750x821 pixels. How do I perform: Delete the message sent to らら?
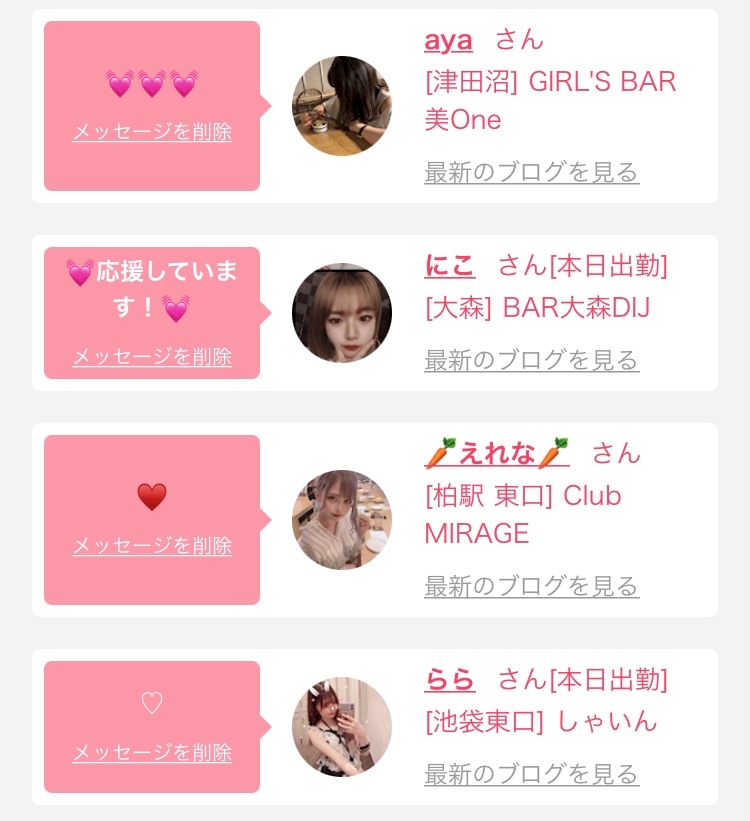click(x=152, y=752)
